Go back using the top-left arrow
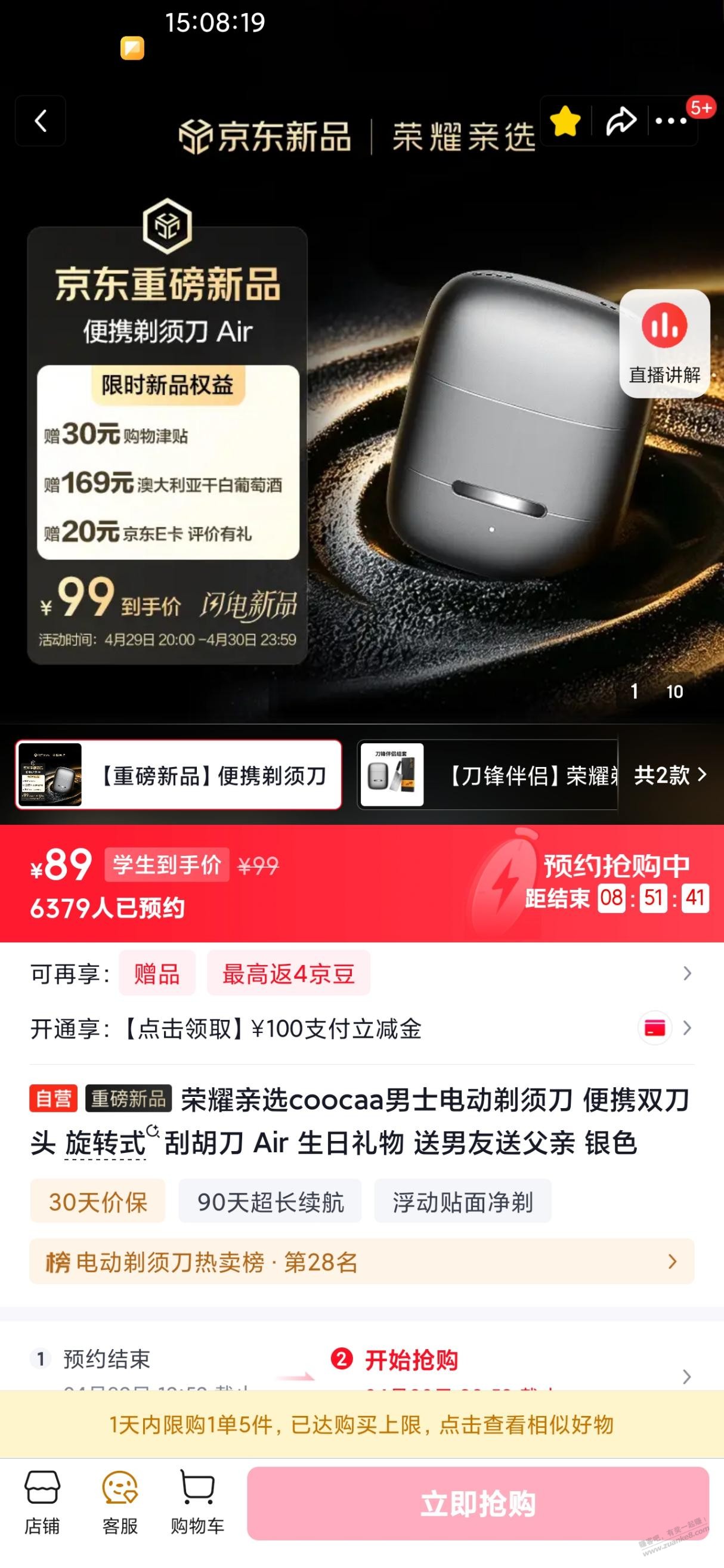 coord(40,120)
